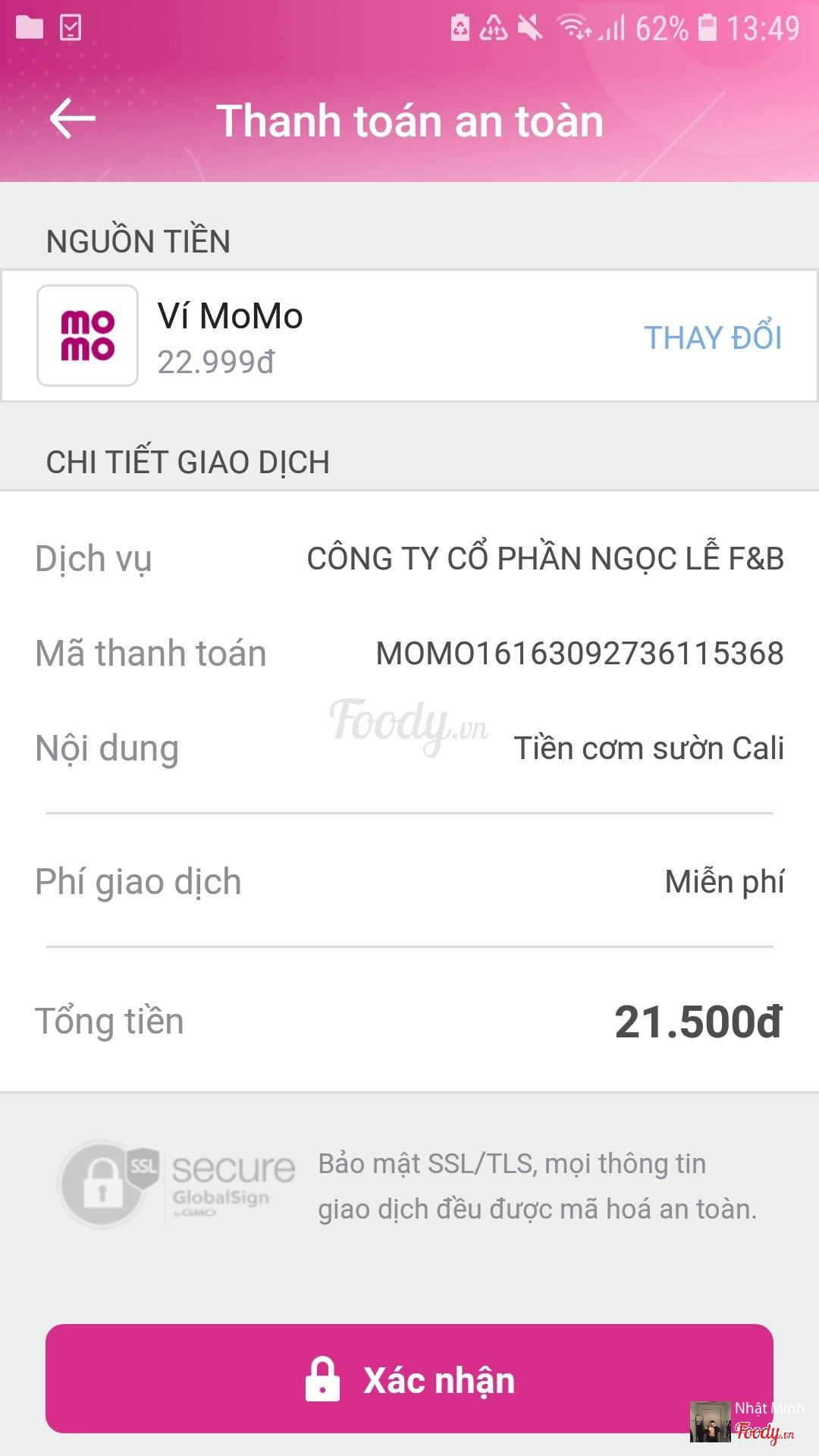The width and height of the screenshot is (819, 1456).
Task: Go back using the header arrow
Action: [73, 119]
